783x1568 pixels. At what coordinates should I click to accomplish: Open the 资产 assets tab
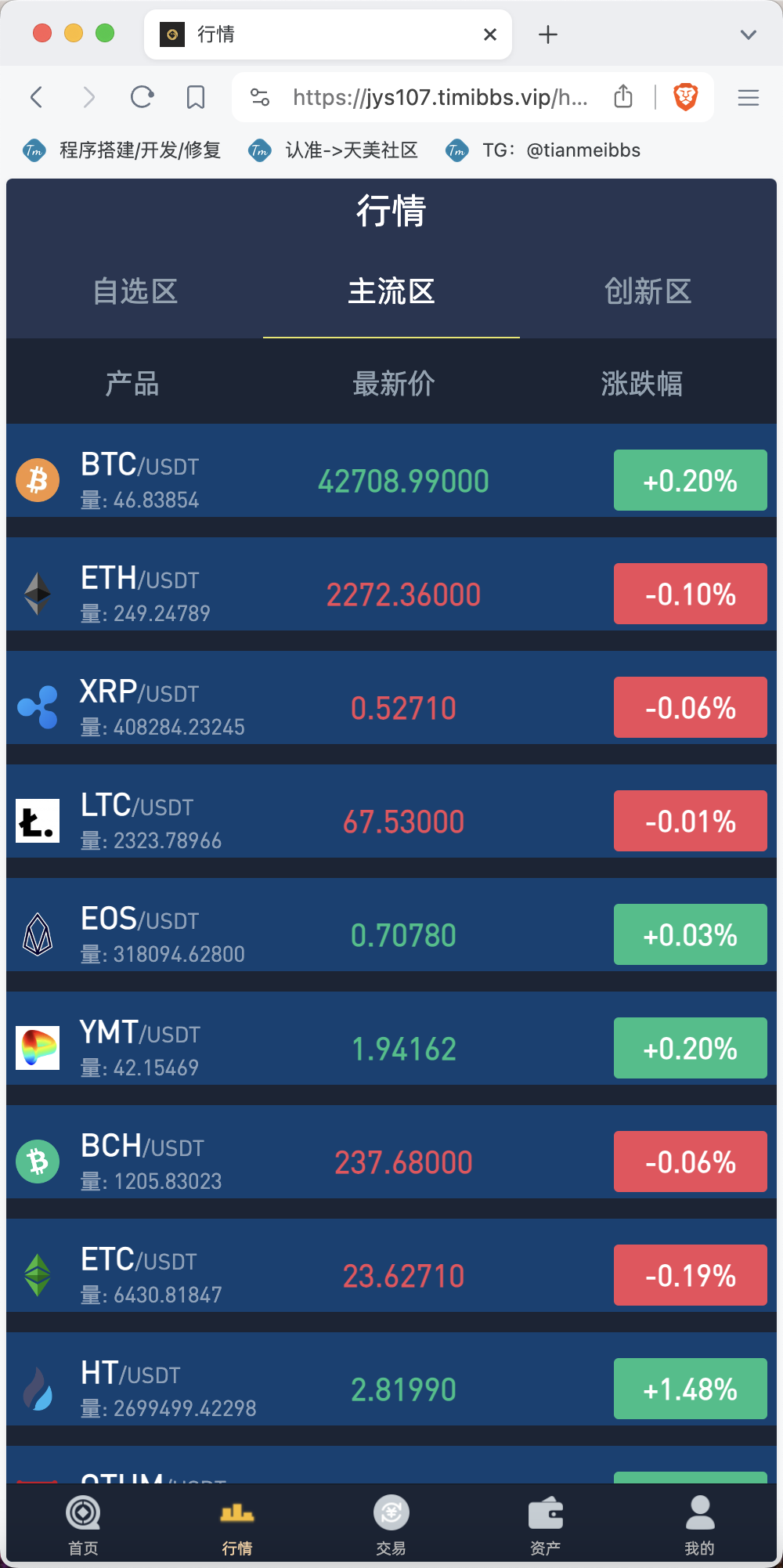tap(545, 1525)
